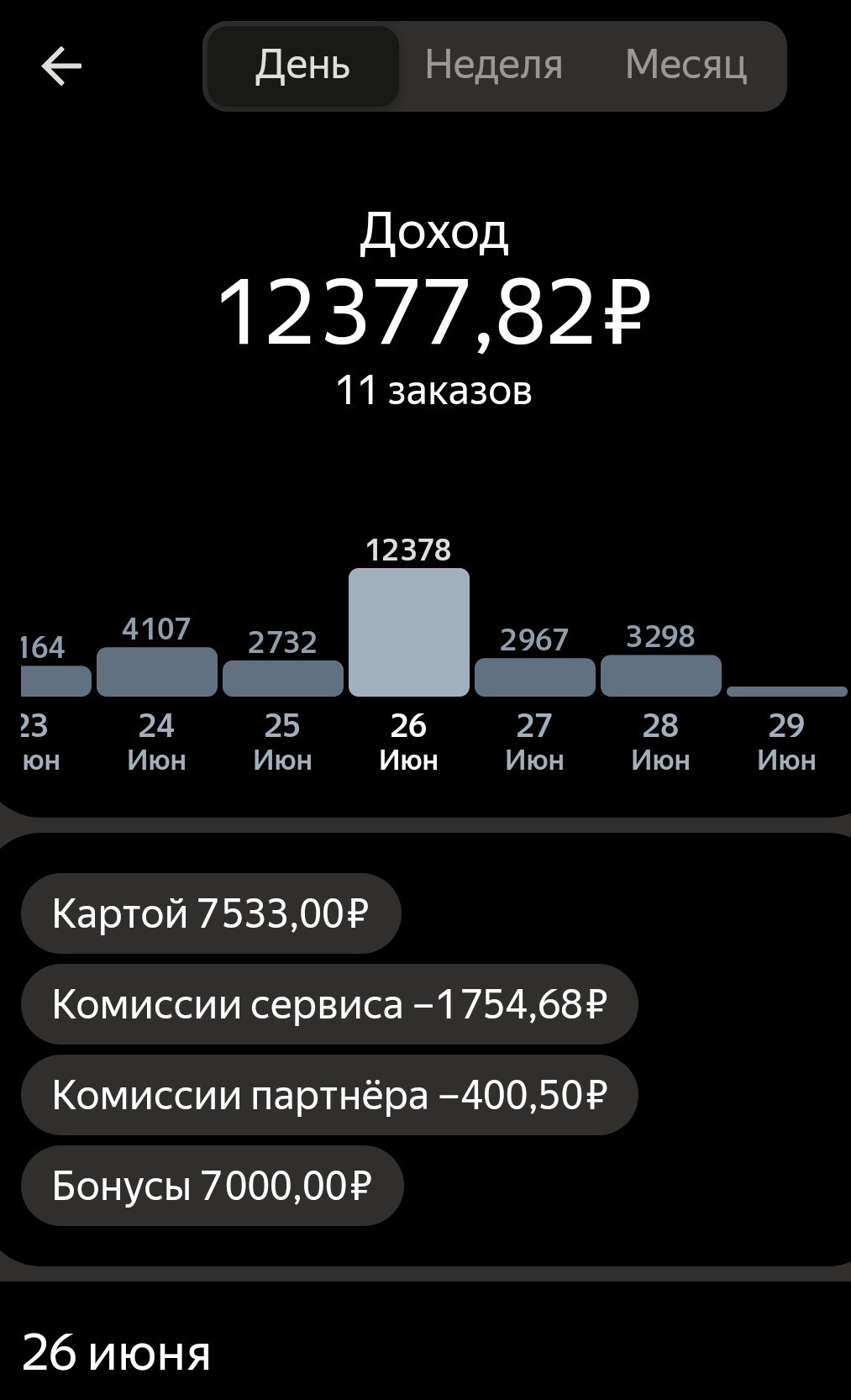The height and width of the screenshot is (1400, 851).
Task: Select the День tab
Action: pyautogui.click(x=302, y=66)
